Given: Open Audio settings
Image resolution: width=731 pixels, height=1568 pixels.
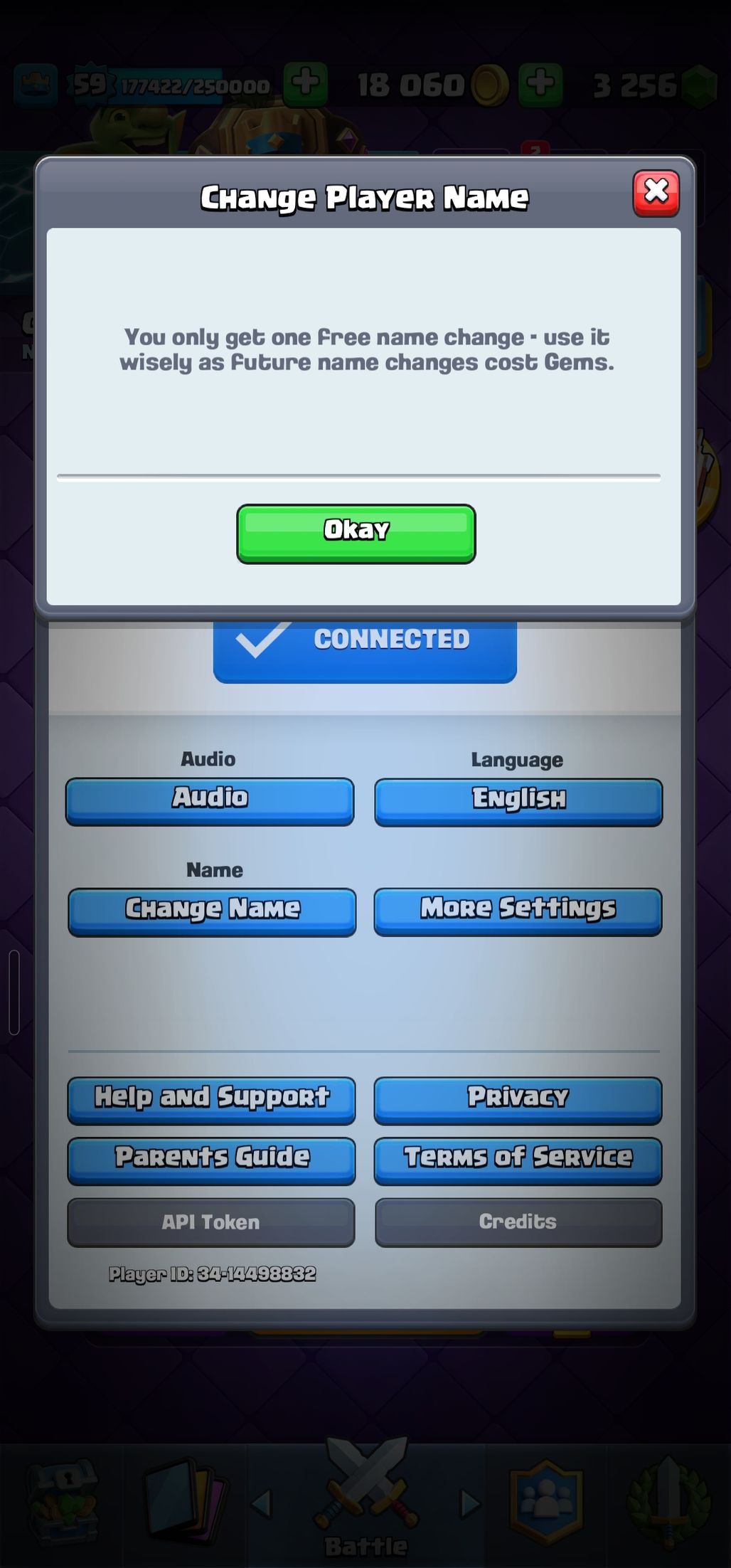Looking at the screenshot, I should tap(210, 800).
